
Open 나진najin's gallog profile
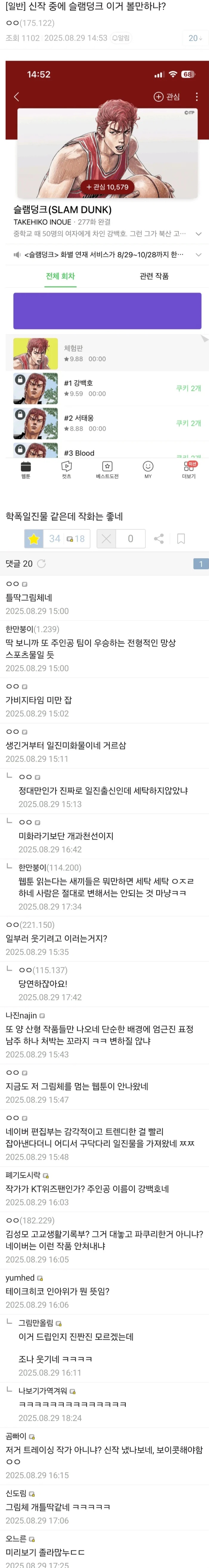[42, 1015]
